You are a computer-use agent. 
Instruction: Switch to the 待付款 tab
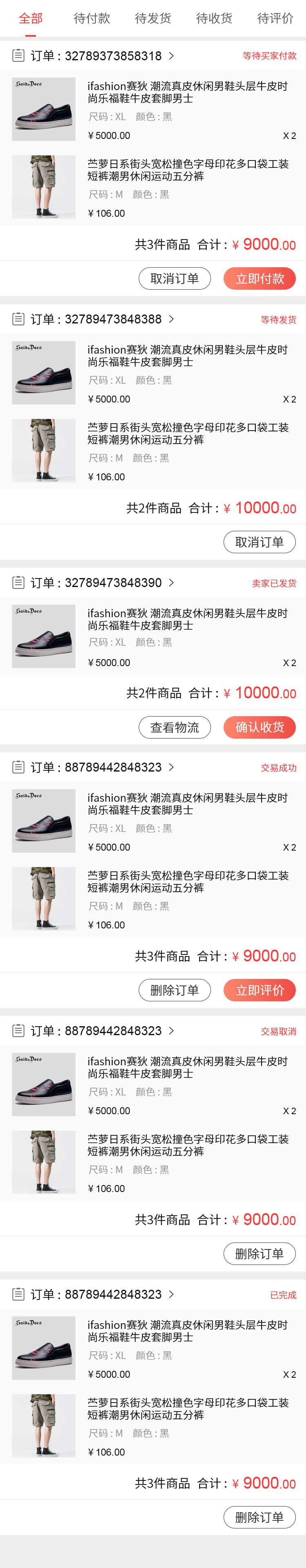(x=91, y=18)
